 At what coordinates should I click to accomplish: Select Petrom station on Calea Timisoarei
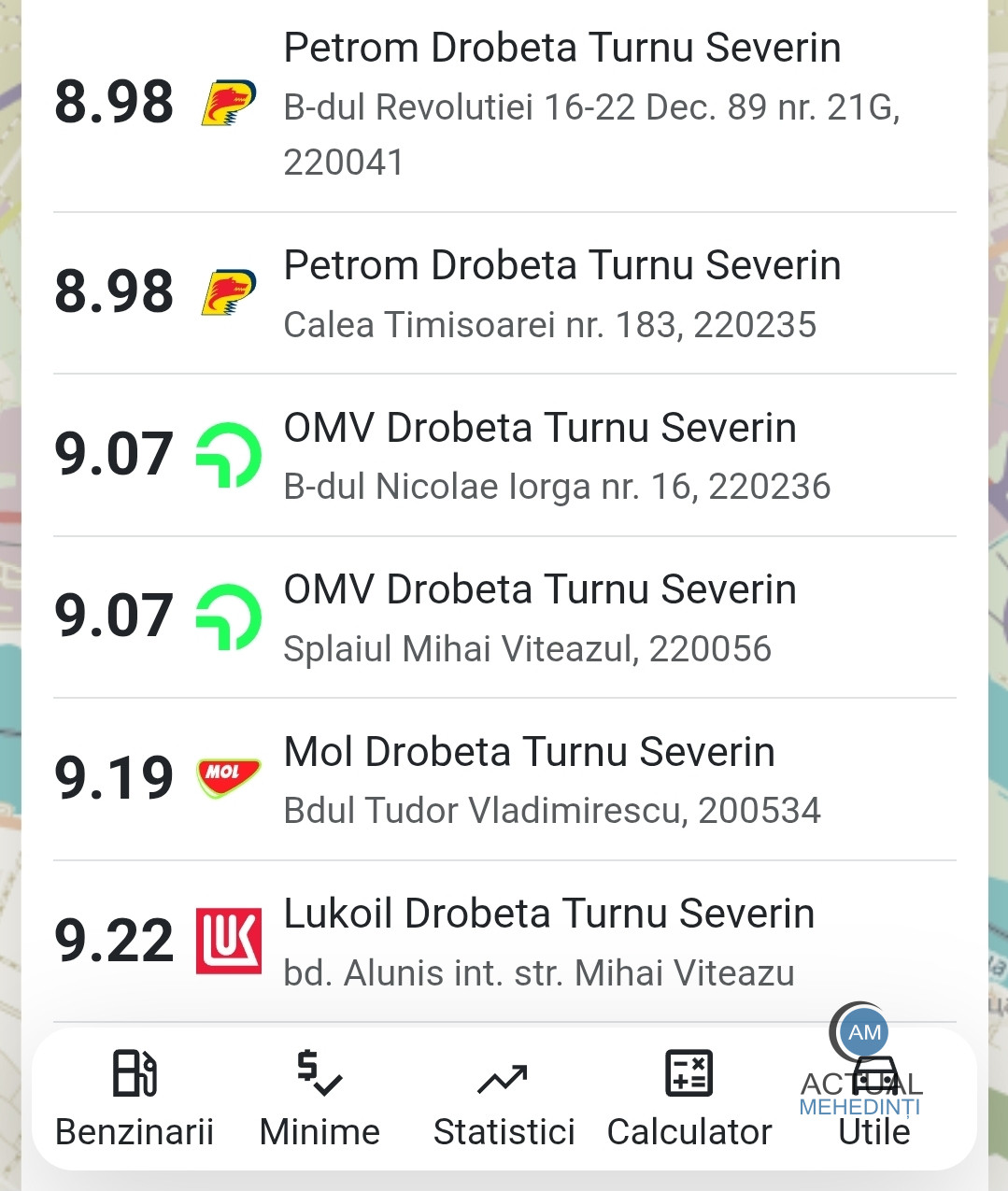click(x=504, y=293)
